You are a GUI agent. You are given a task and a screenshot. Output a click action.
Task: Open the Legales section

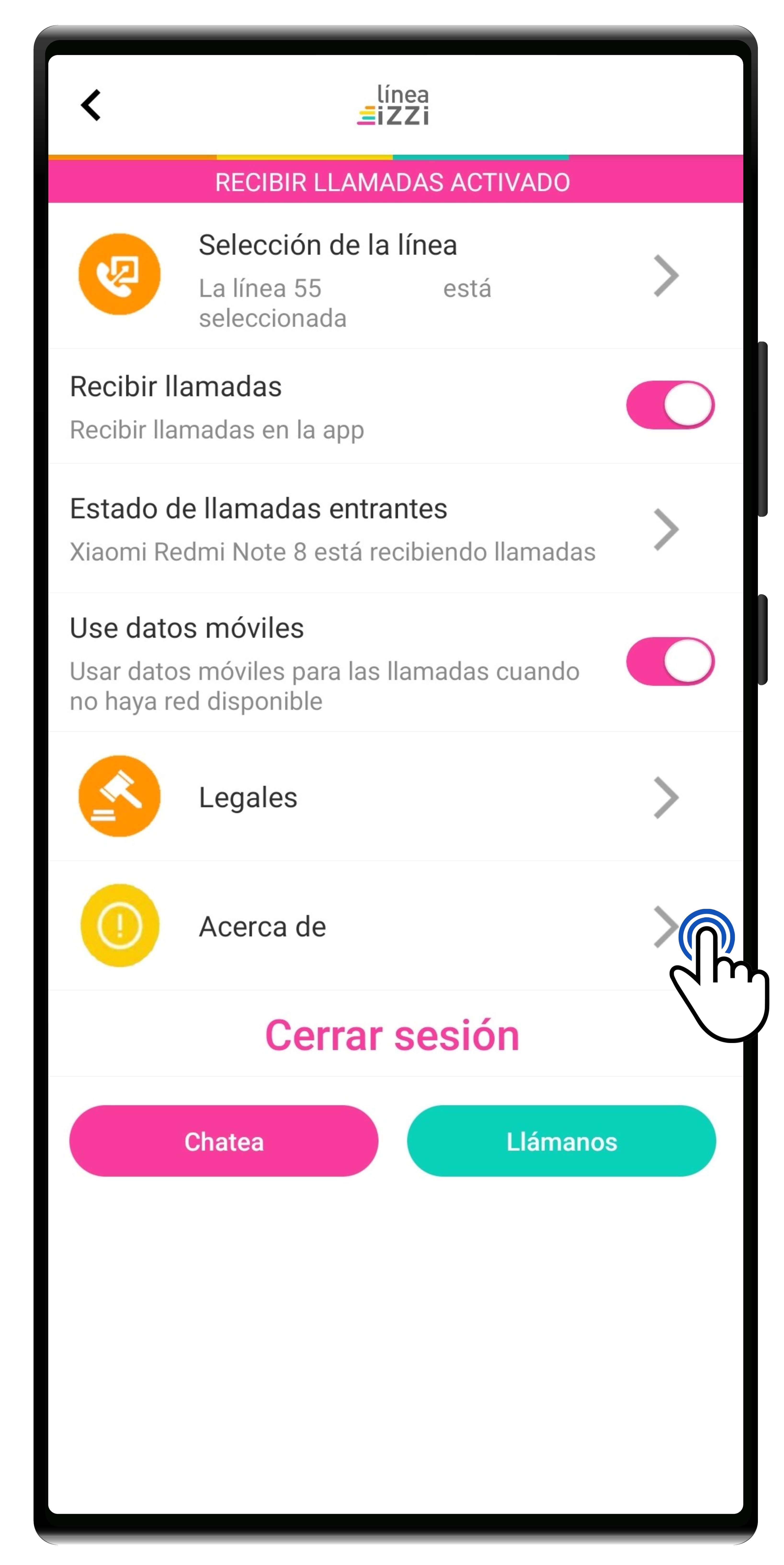(x=376, y=797)
